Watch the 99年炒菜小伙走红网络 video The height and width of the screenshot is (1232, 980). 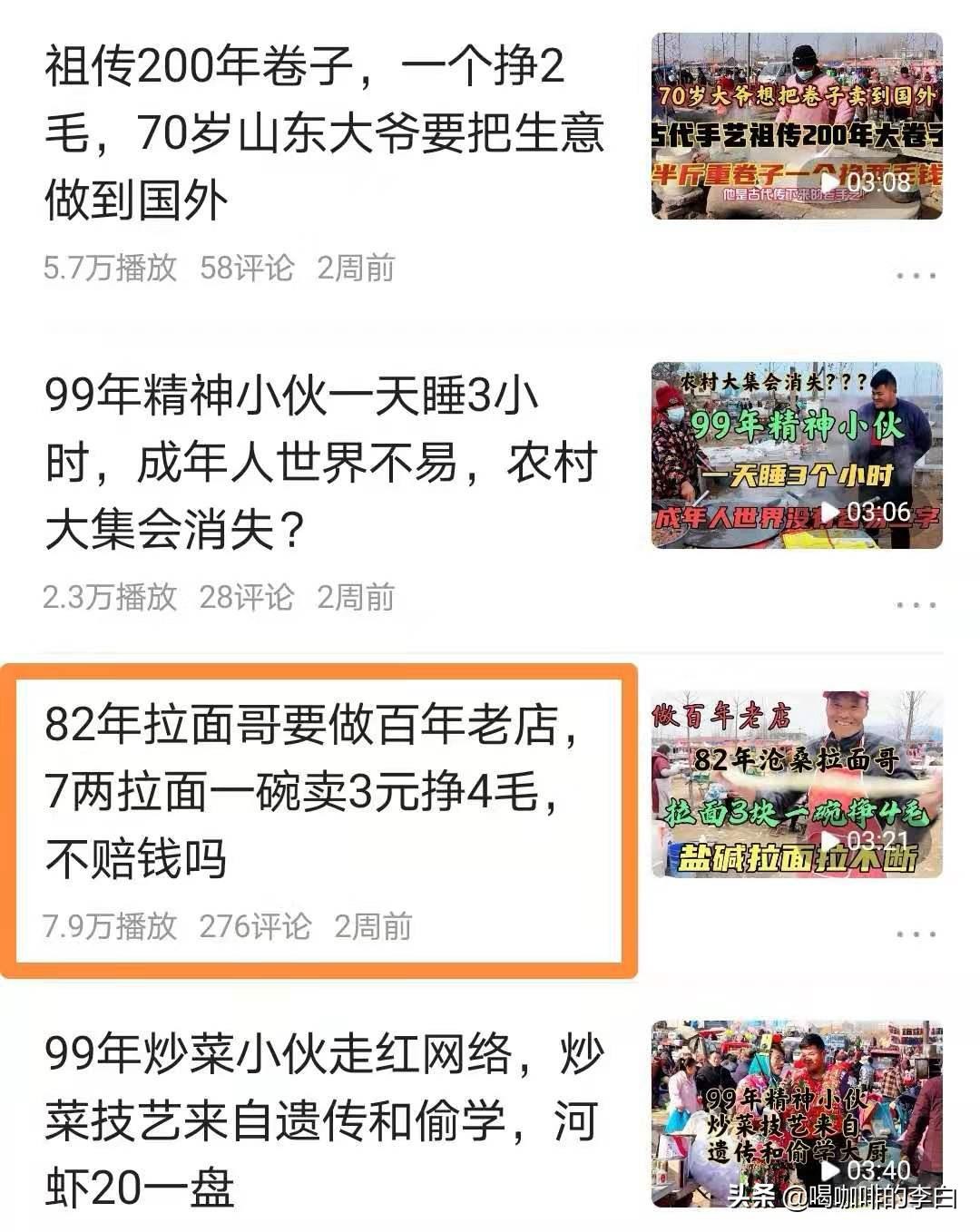coord(796,1113)
